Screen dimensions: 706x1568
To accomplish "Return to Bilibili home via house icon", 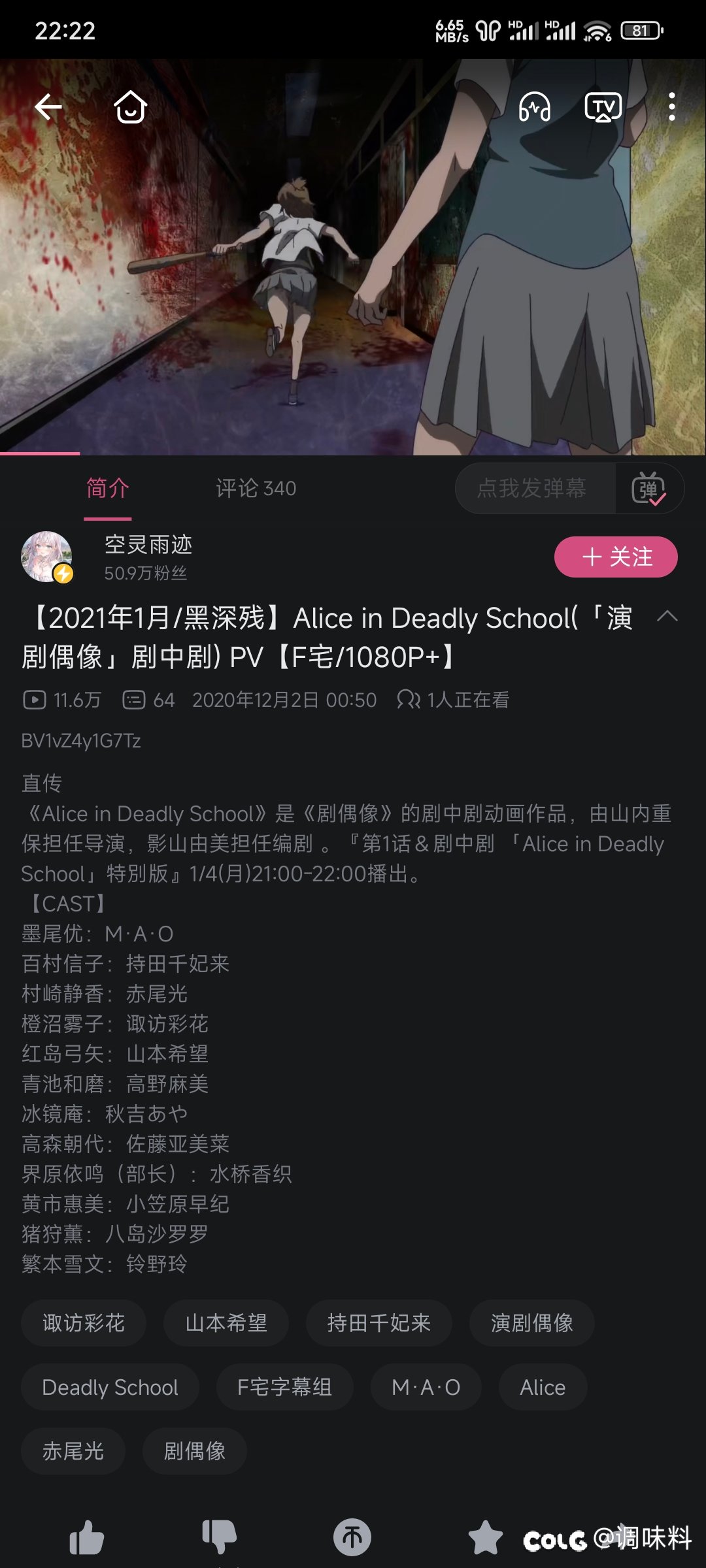I will 130,107.
